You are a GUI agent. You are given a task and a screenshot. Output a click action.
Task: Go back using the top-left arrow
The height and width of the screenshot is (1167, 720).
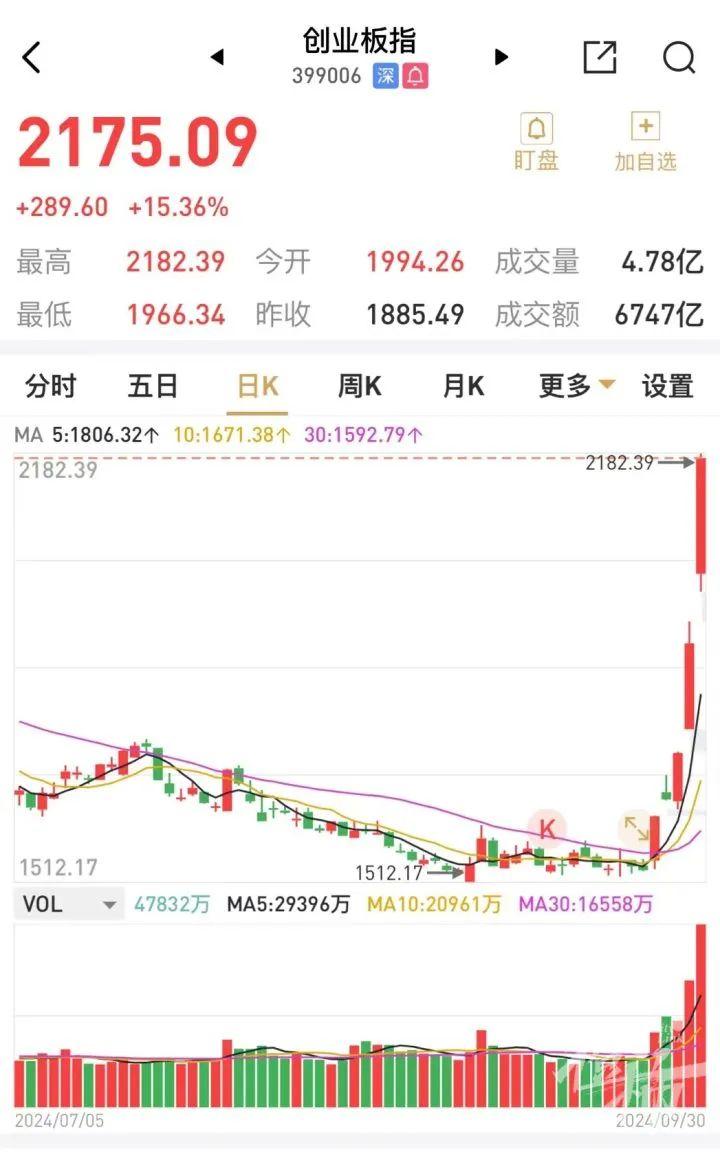[32, 58]
